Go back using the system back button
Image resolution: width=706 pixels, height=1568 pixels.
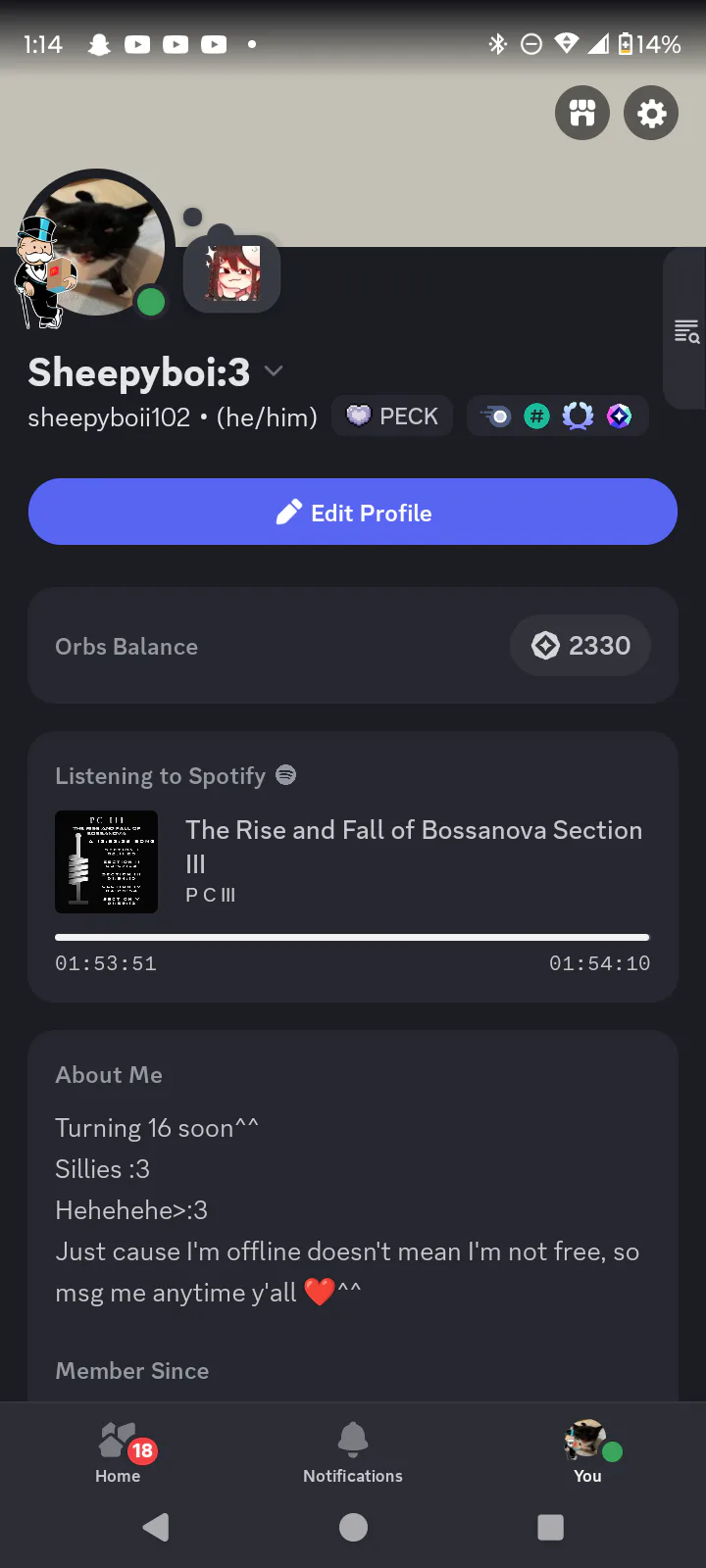pyautogui.click(x=156, y=1527)
